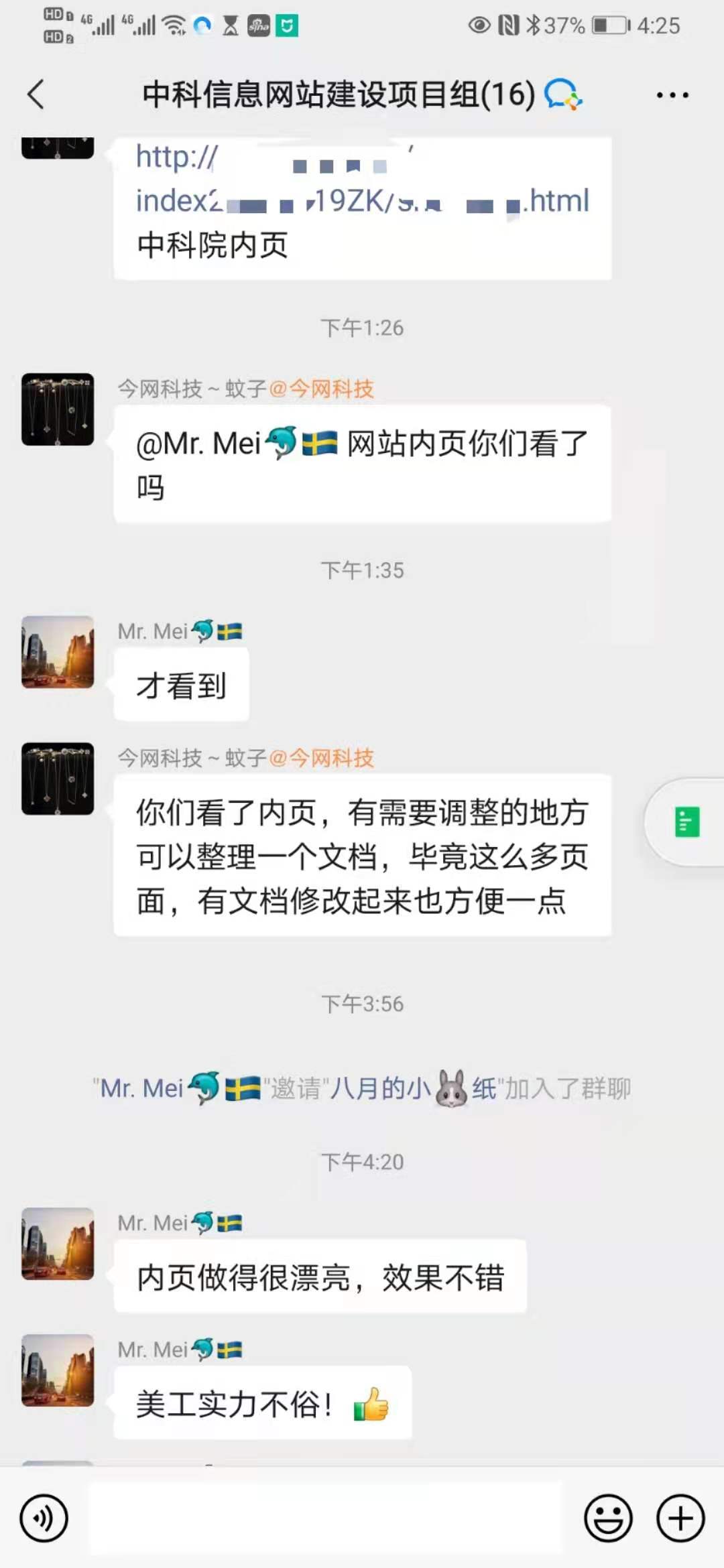Tap the message text input field
724x1568 pixels.
click(325, 1518)
